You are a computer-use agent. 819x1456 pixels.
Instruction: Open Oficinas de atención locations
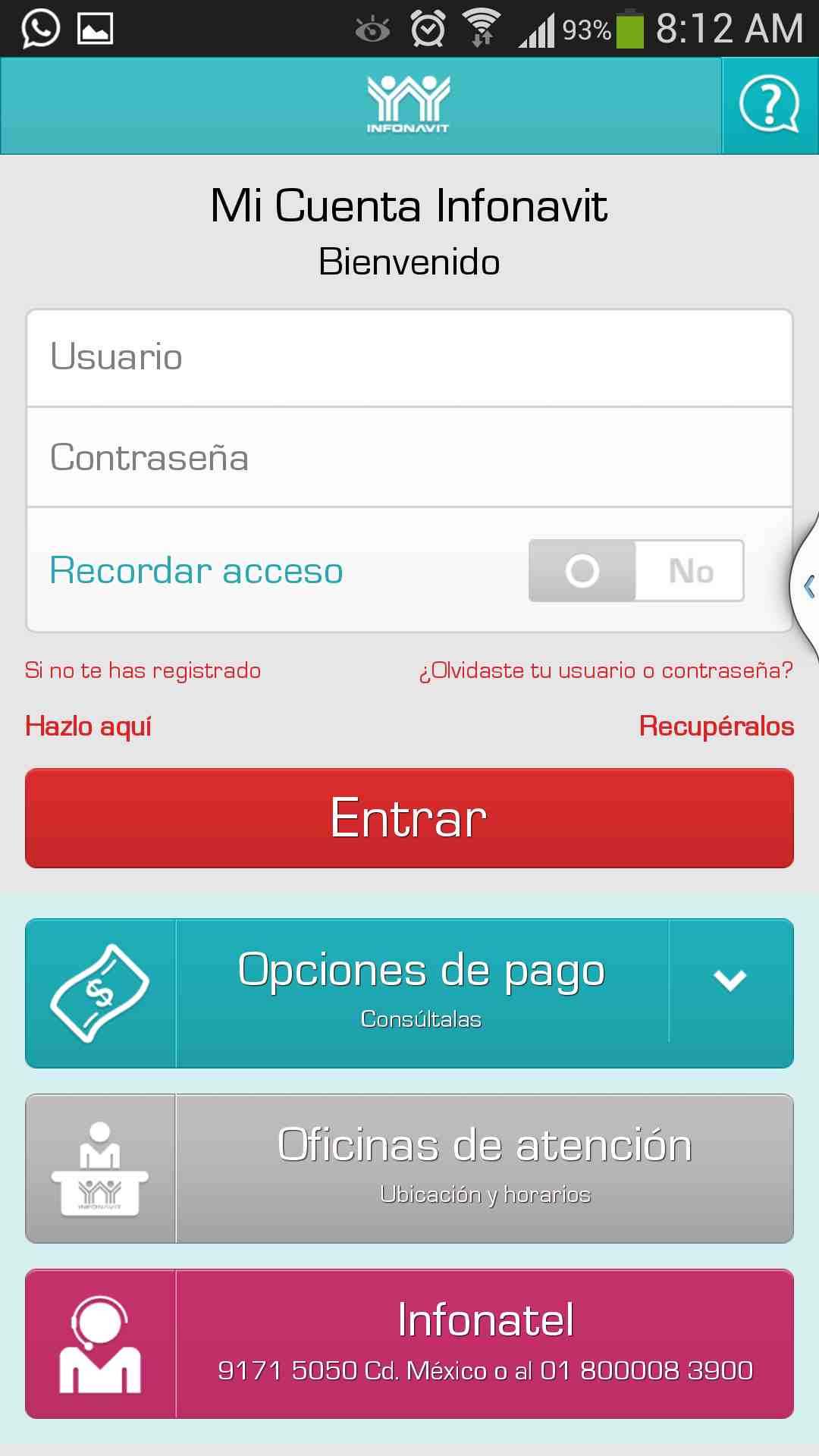pos(409,1168)
